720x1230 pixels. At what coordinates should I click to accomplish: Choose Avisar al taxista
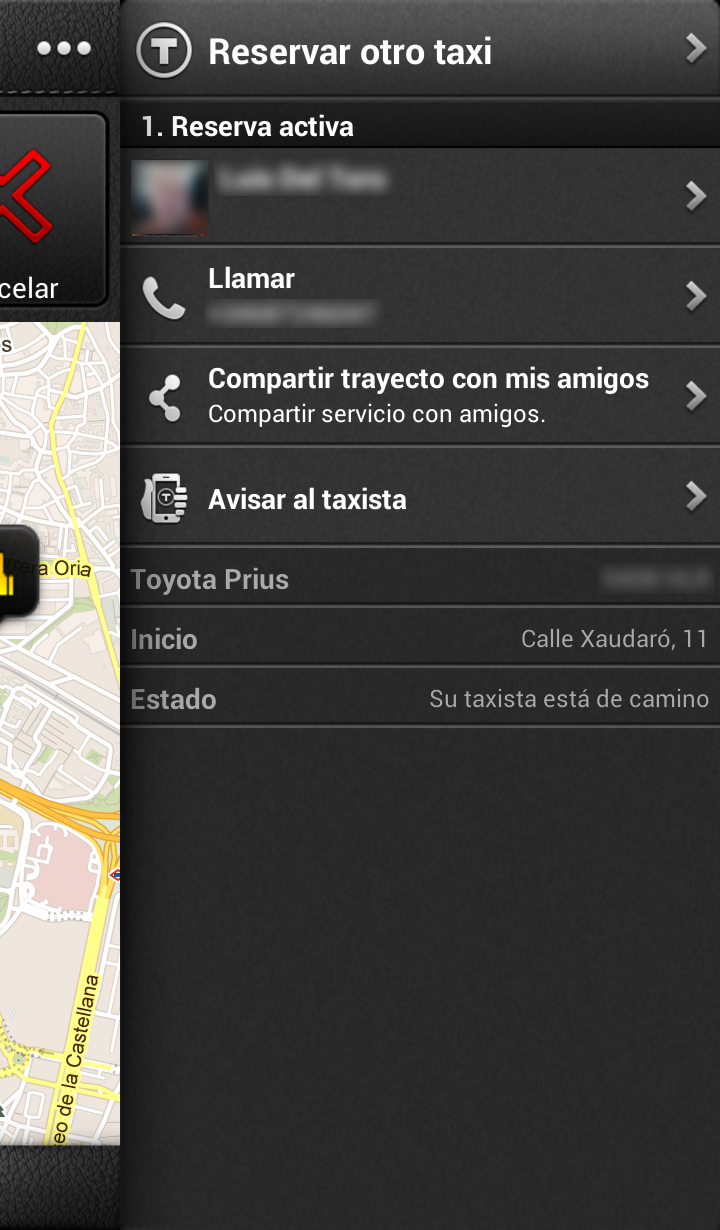420,497
